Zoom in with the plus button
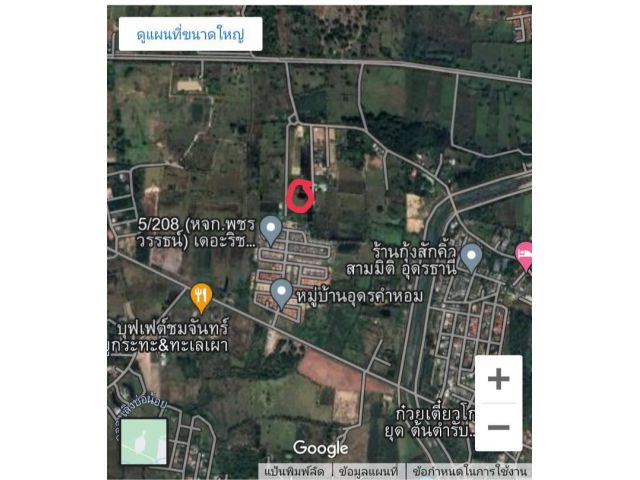 (497, 379)
